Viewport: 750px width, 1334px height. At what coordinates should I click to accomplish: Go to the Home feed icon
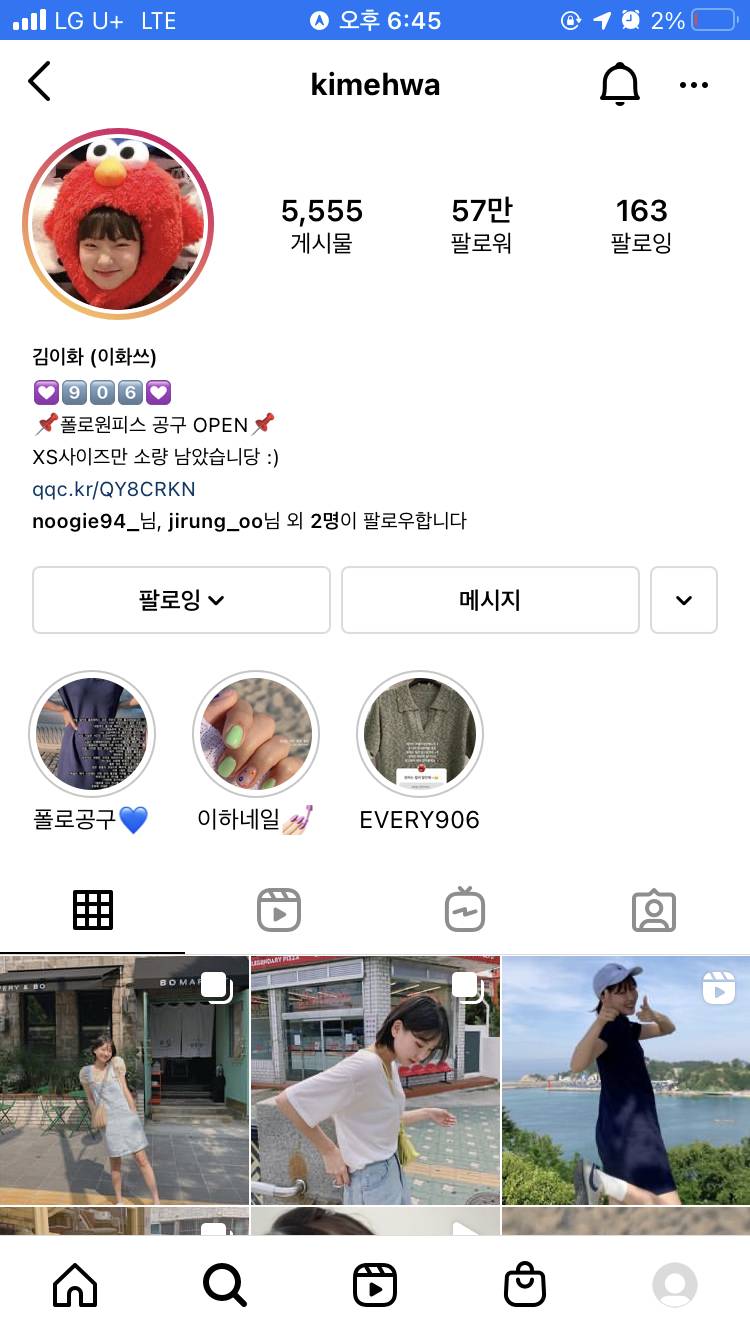click(x=74, y=1285)
